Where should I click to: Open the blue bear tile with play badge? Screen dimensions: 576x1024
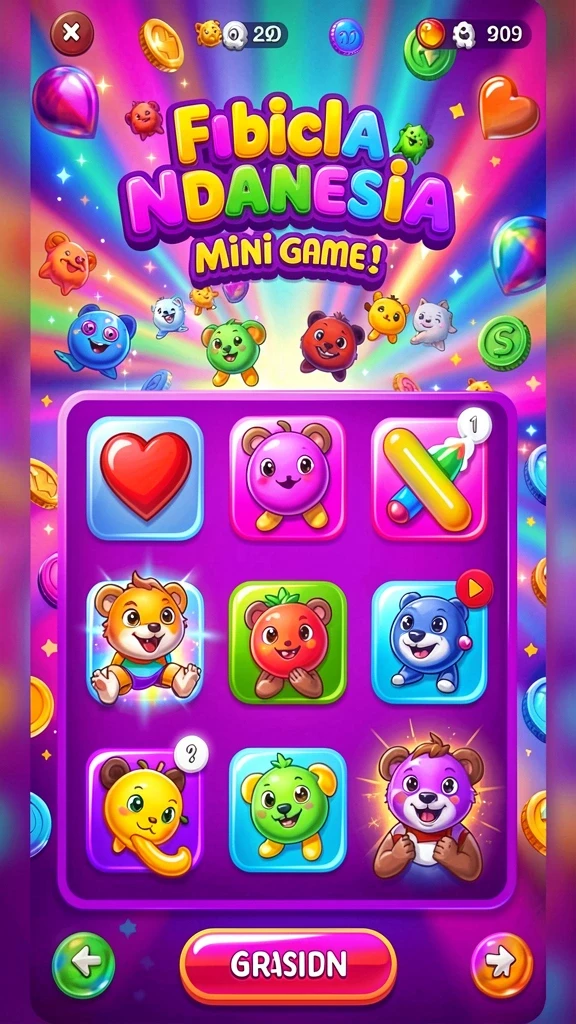(x=430, y=642)
